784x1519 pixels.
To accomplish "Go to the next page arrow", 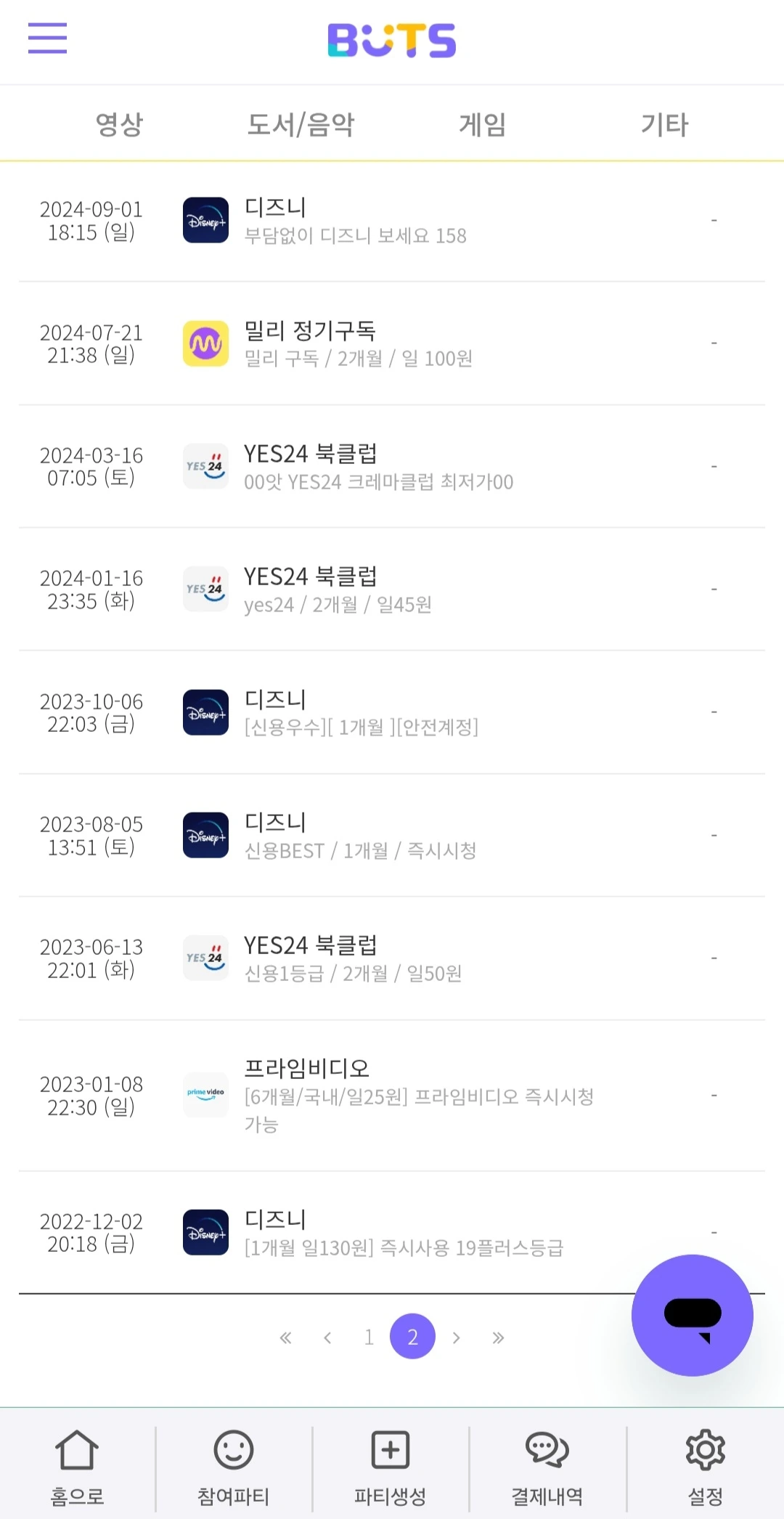I will click(456, 1337).
